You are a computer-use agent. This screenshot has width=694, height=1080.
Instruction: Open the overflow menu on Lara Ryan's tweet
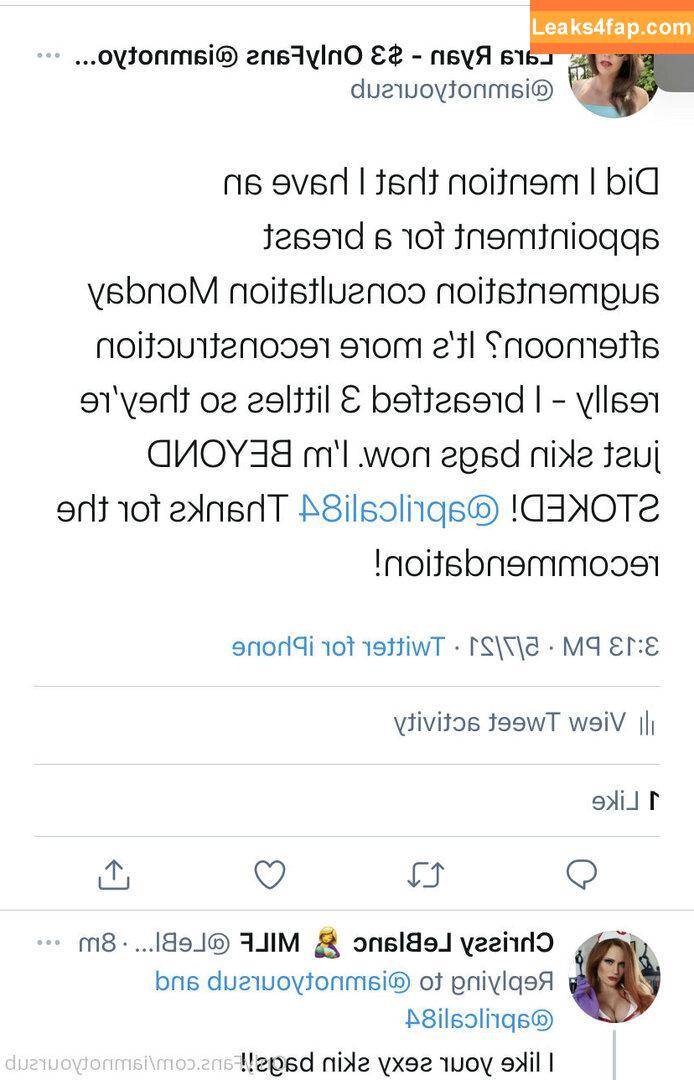pyautogui.click(x=48, y=55)
